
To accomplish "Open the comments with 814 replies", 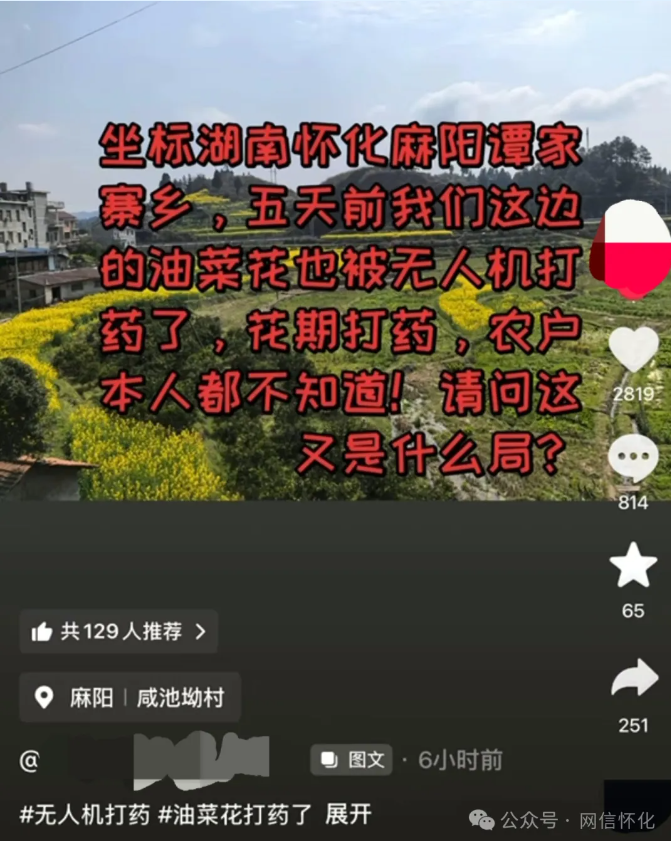I will 633,460.
